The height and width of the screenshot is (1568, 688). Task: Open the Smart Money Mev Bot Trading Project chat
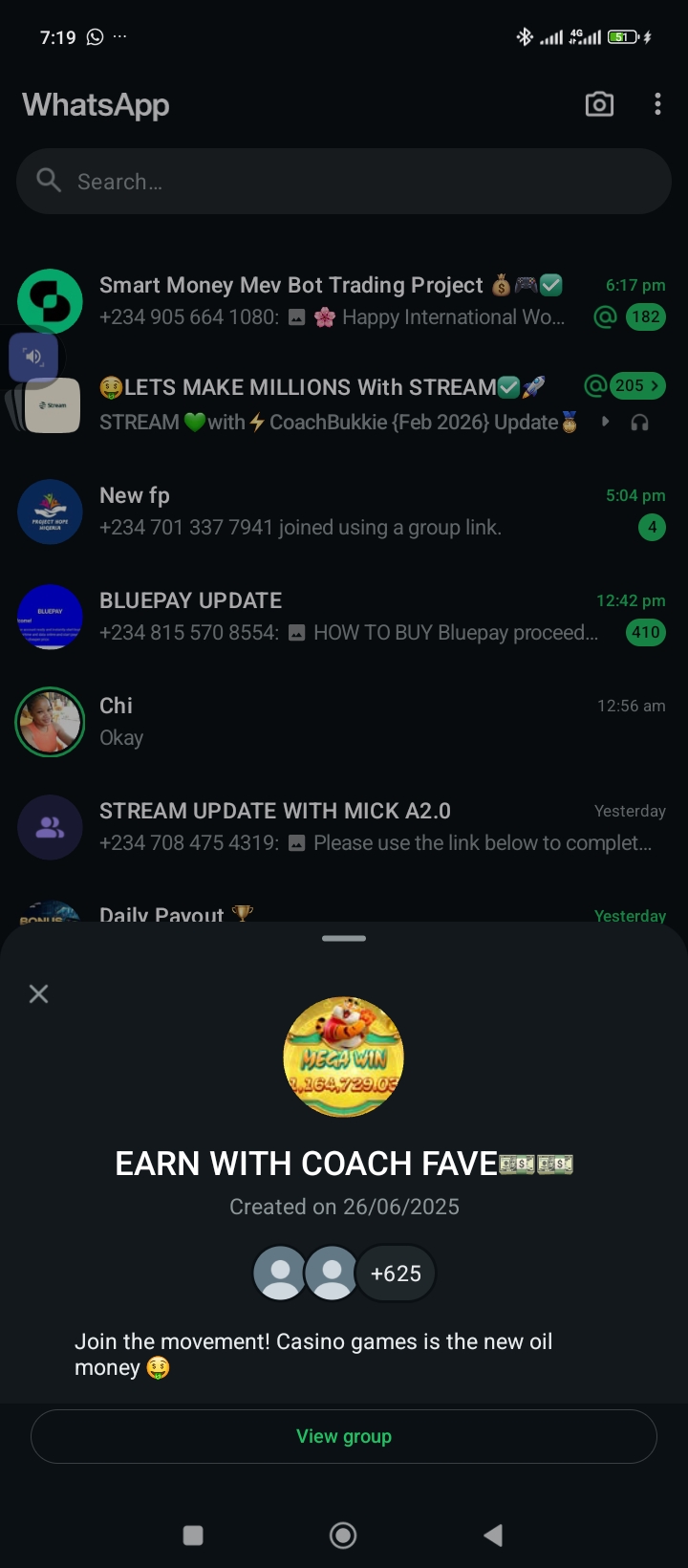(x=334, y=300)
